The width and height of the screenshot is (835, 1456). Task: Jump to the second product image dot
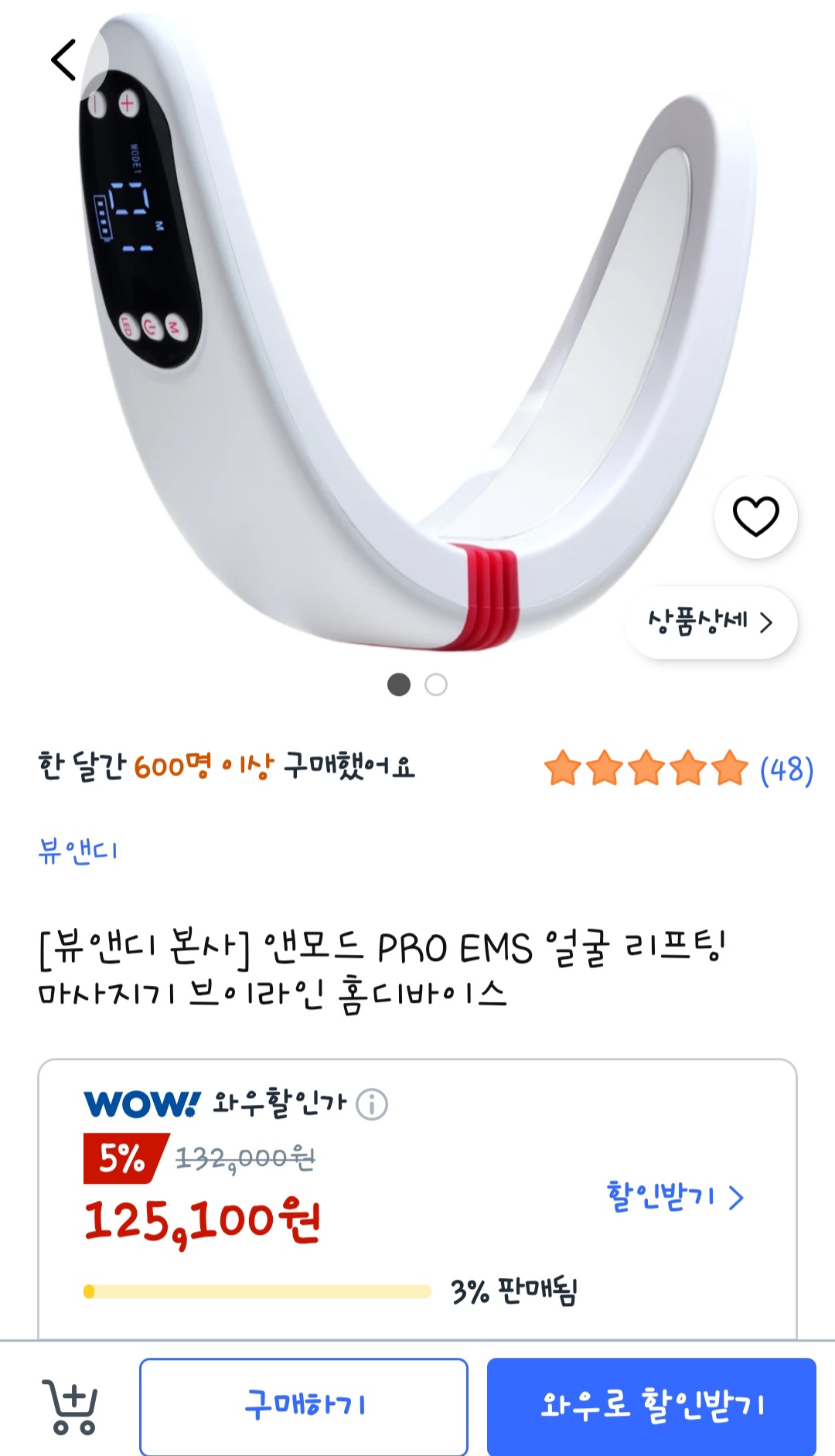(436, 684)
